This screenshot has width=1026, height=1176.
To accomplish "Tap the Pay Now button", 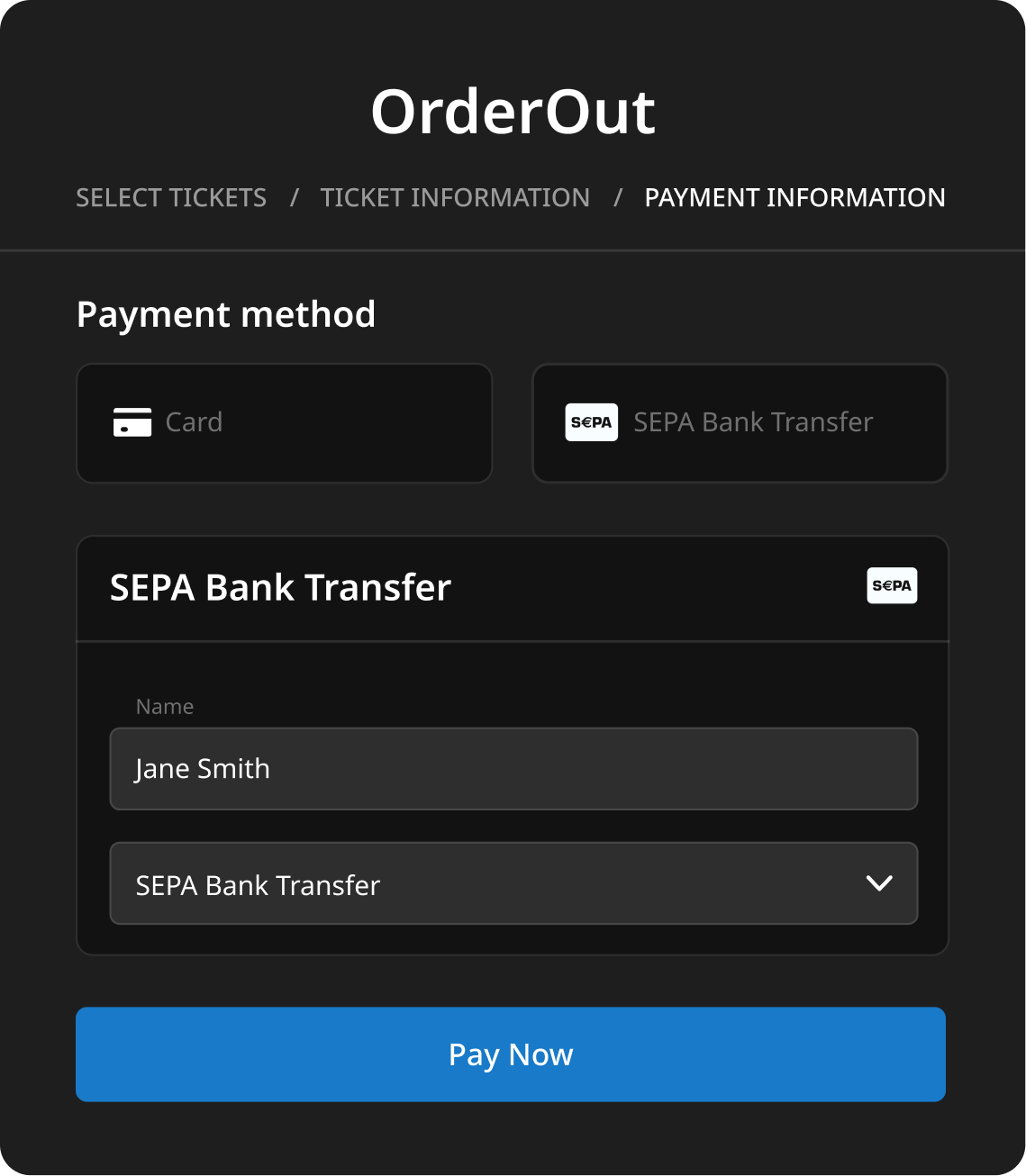I will [511, 1054].
